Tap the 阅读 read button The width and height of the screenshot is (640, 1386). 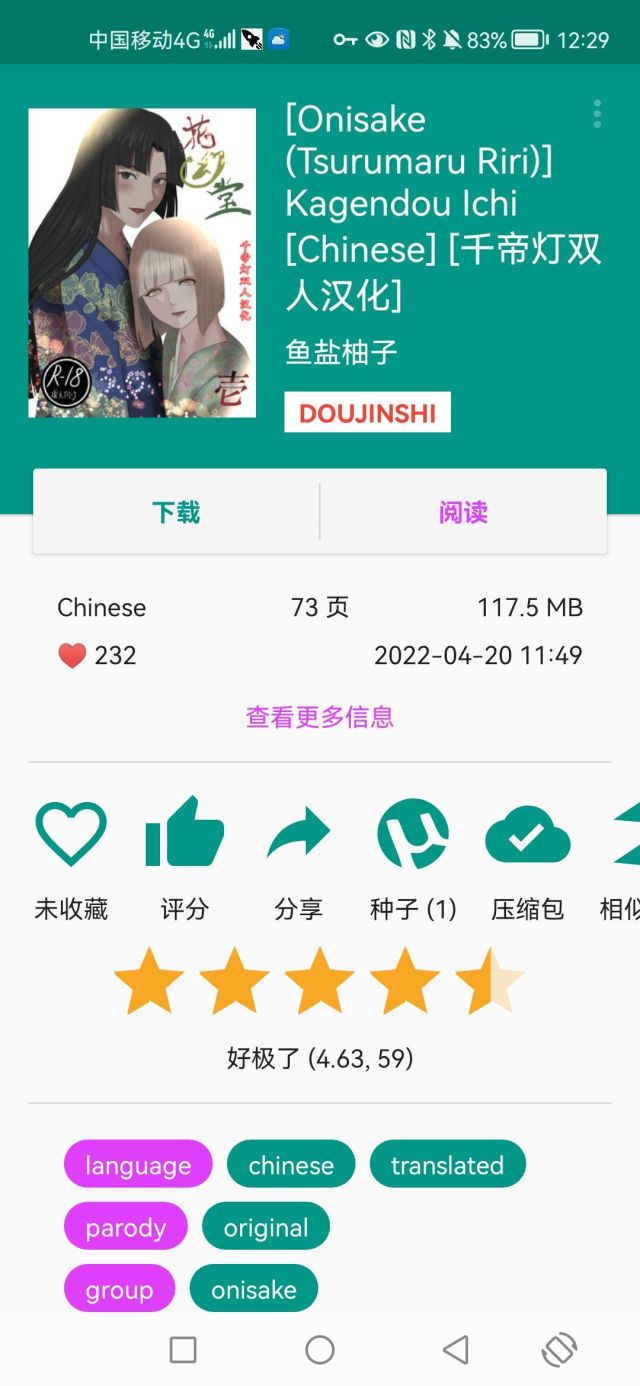coord(463,512)
